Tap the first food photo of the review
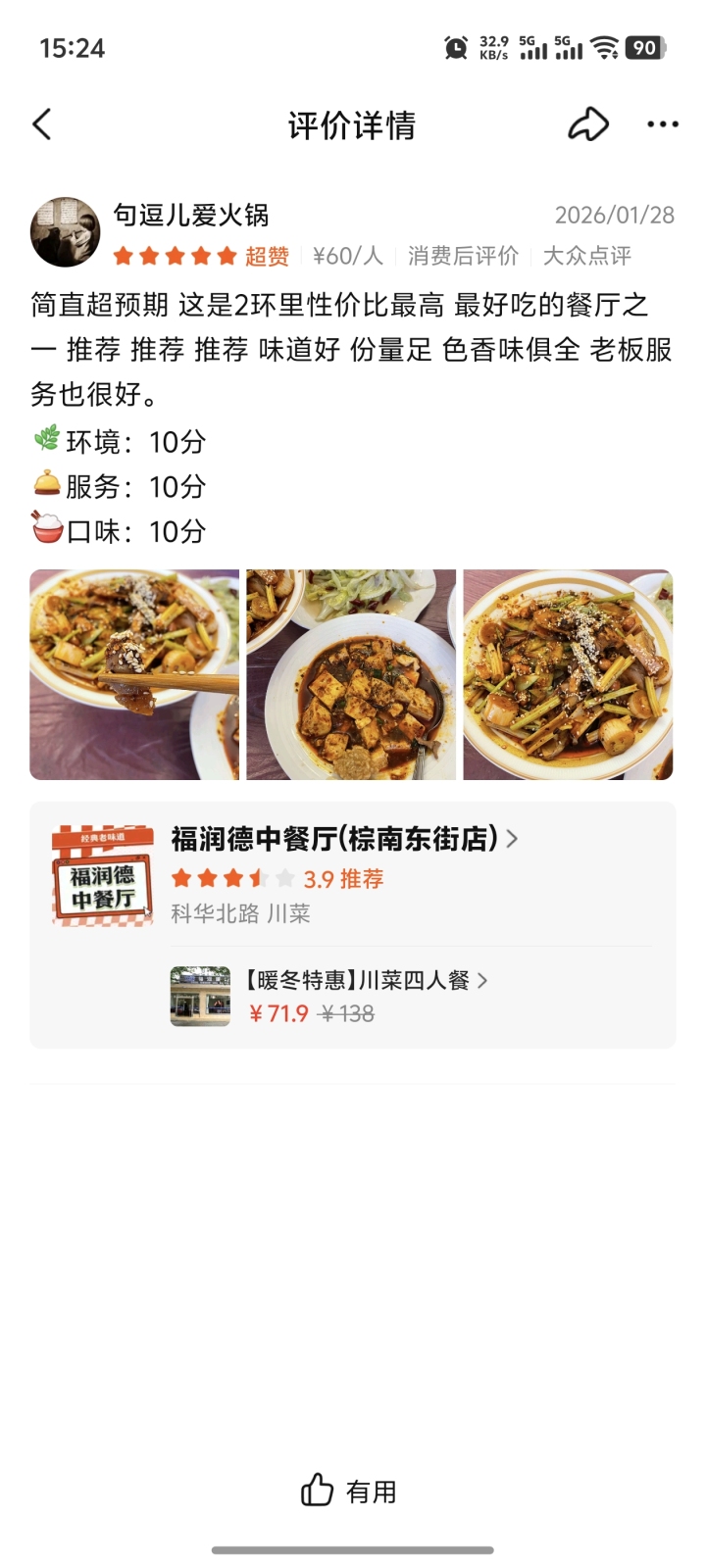The image size is (706, 1568). tap(135, 673)
